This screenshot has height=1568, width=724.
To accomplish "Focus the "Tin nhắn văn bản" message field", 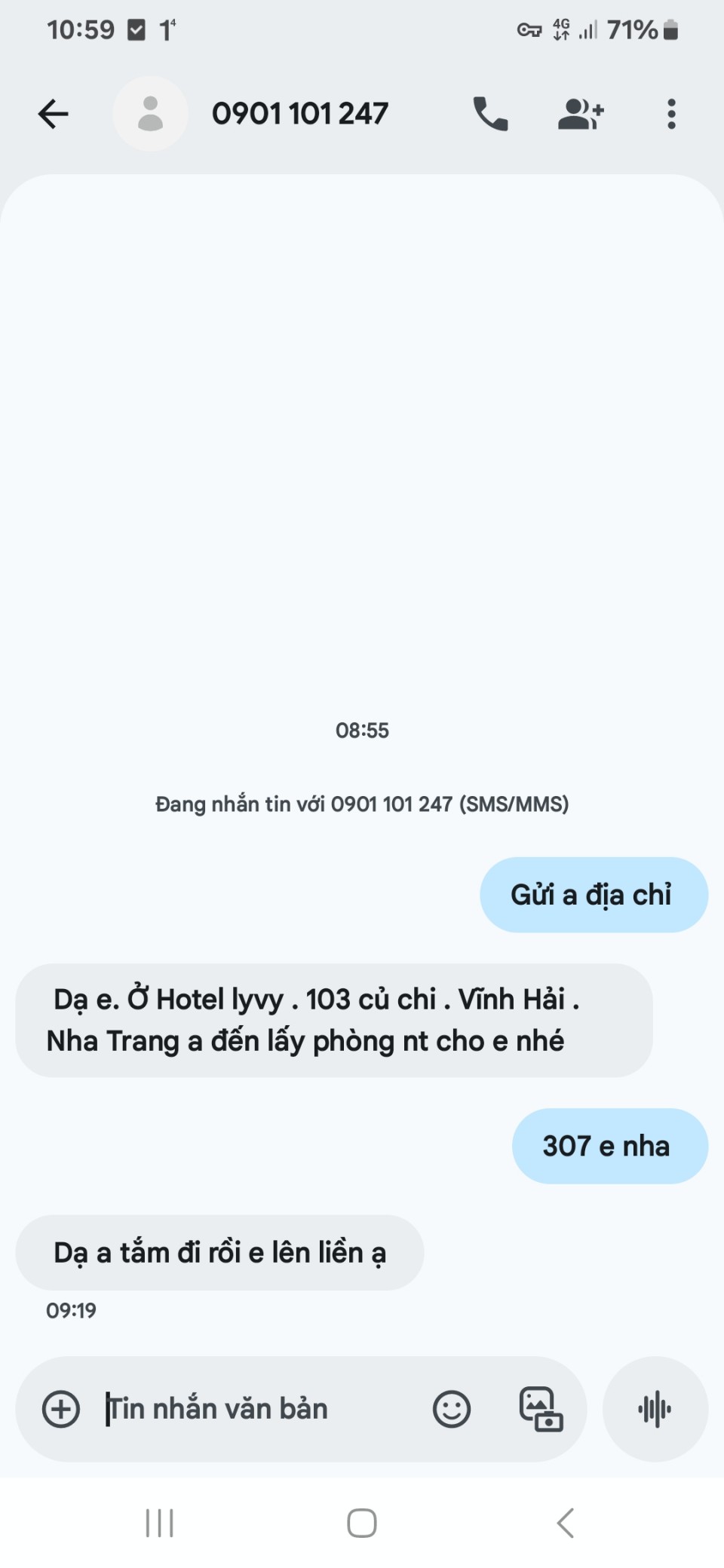I will click(256, 1409).
